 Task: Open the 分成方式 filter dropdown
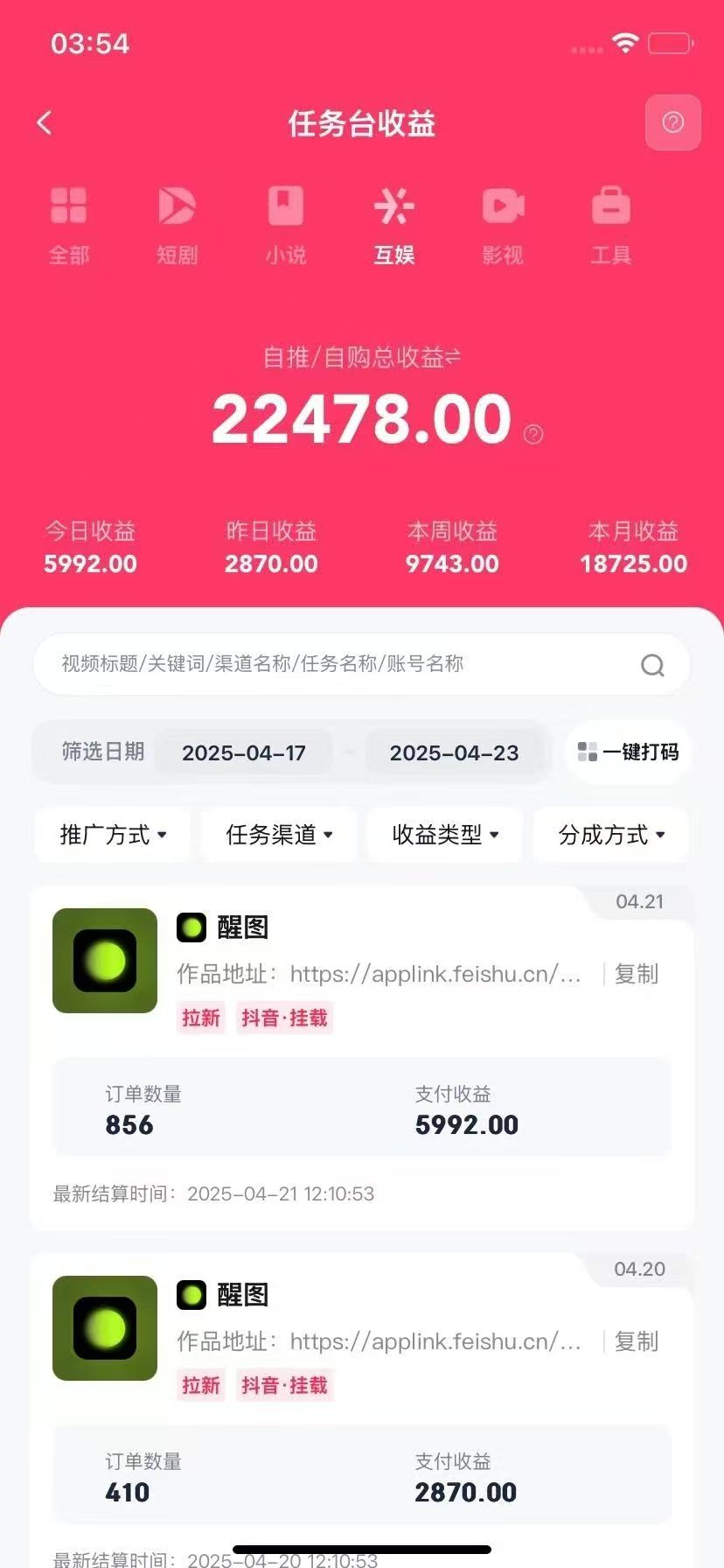click(611, 835)
